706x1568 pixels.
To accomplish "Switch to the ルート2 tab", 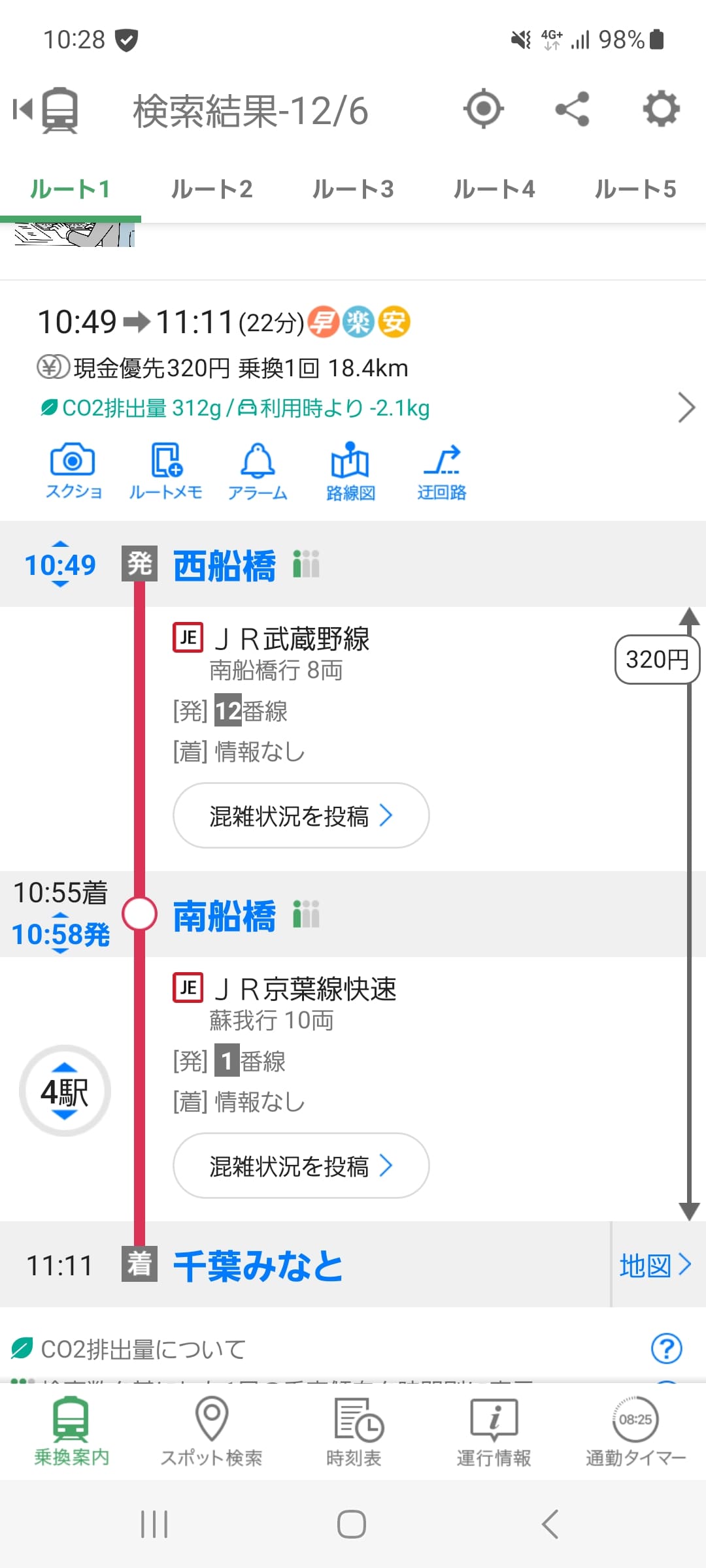I will tap(211, 189).
